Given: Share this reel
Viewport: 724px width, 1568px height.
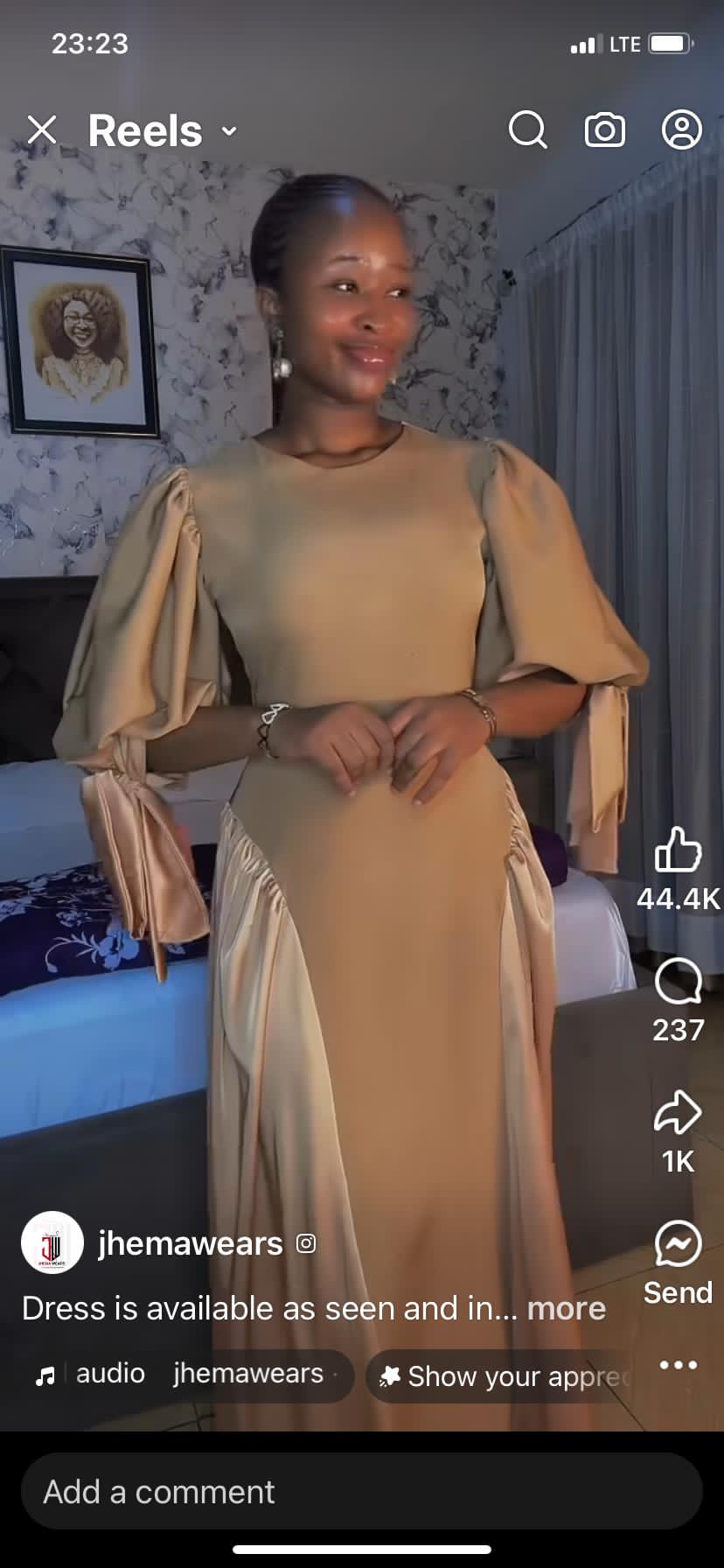Looking at the screenshot, I should pos(678,1113).
